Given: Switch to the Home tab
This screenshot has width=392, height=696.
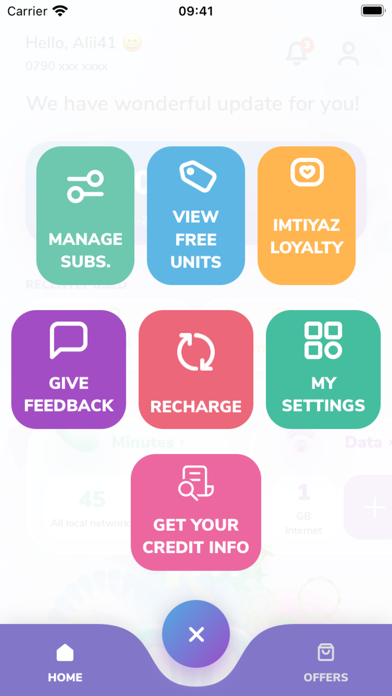Looking at the screenshot, I should pos(65,663).
